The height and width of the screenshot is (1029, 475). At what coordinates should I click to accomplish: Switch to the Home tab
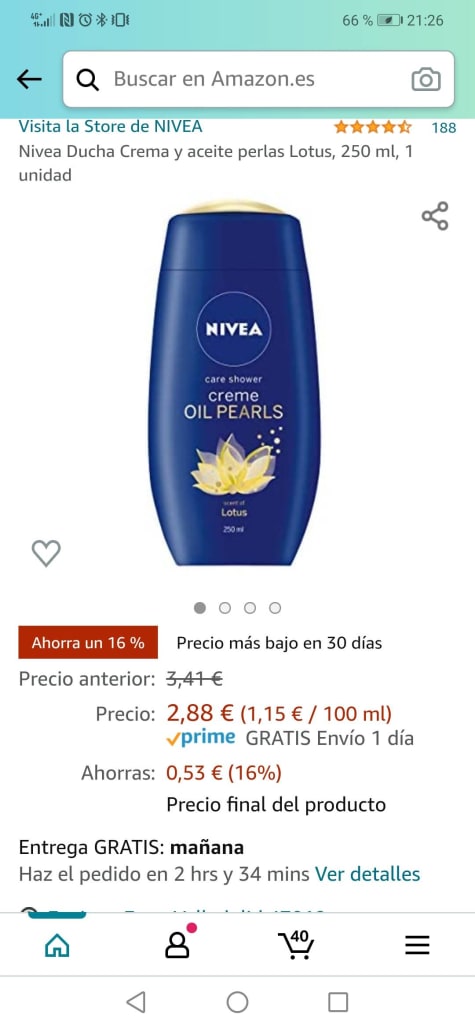57,945
